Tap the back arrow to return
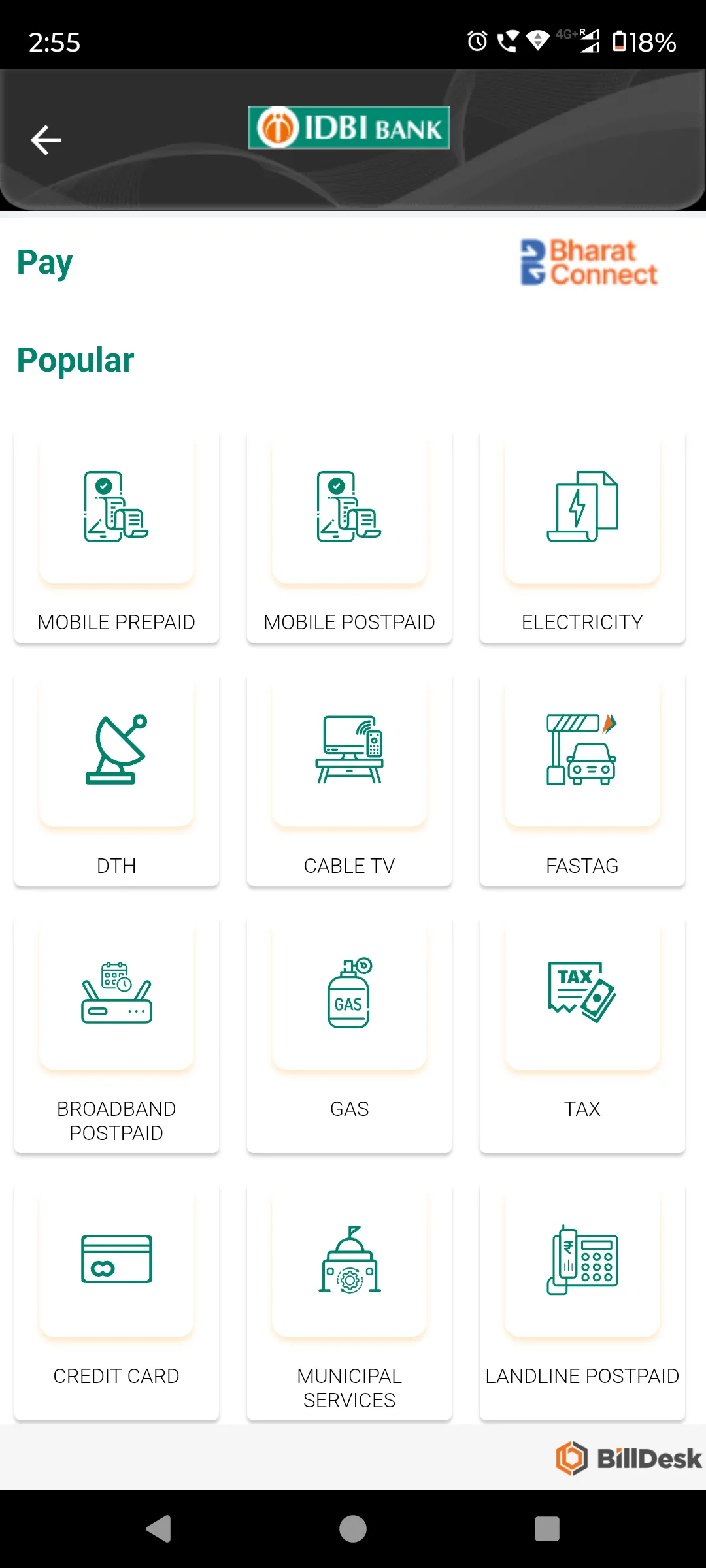 [x=46, y=139]
